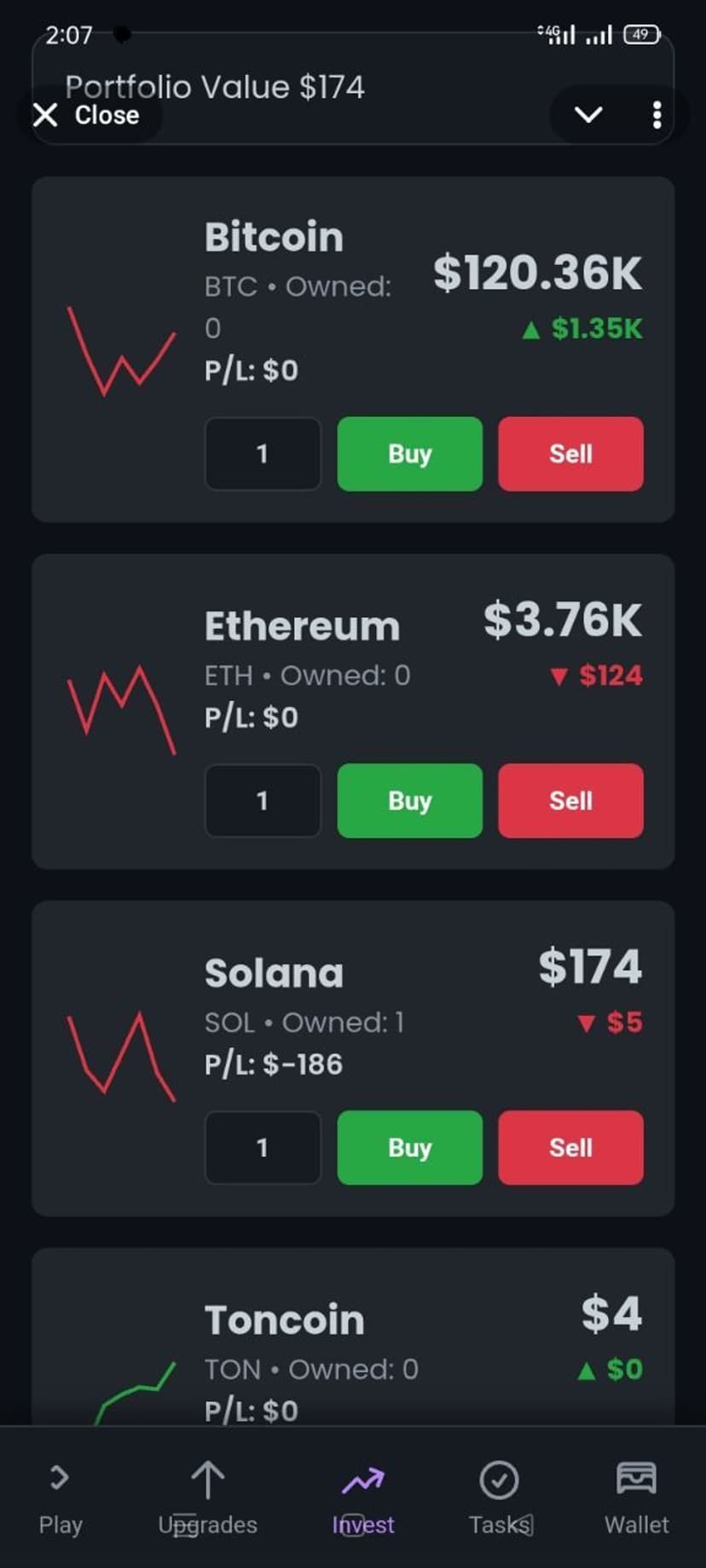Edit the Solana quantity field
Screen dimensions: 706x1568
pyautogui.click(x=263, y=1147)
